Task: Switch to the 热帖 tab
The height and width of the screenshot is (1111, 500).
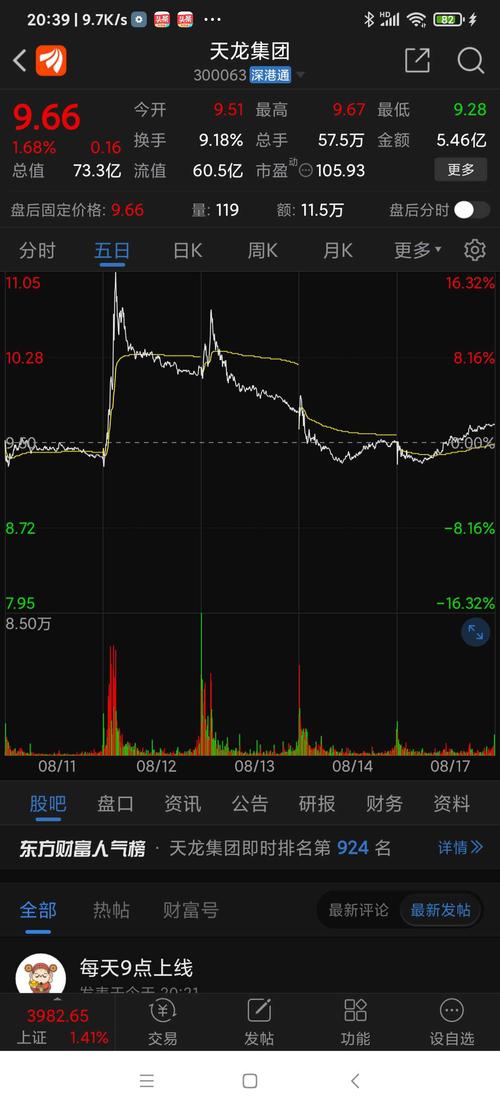Action: tap(111, 910)
